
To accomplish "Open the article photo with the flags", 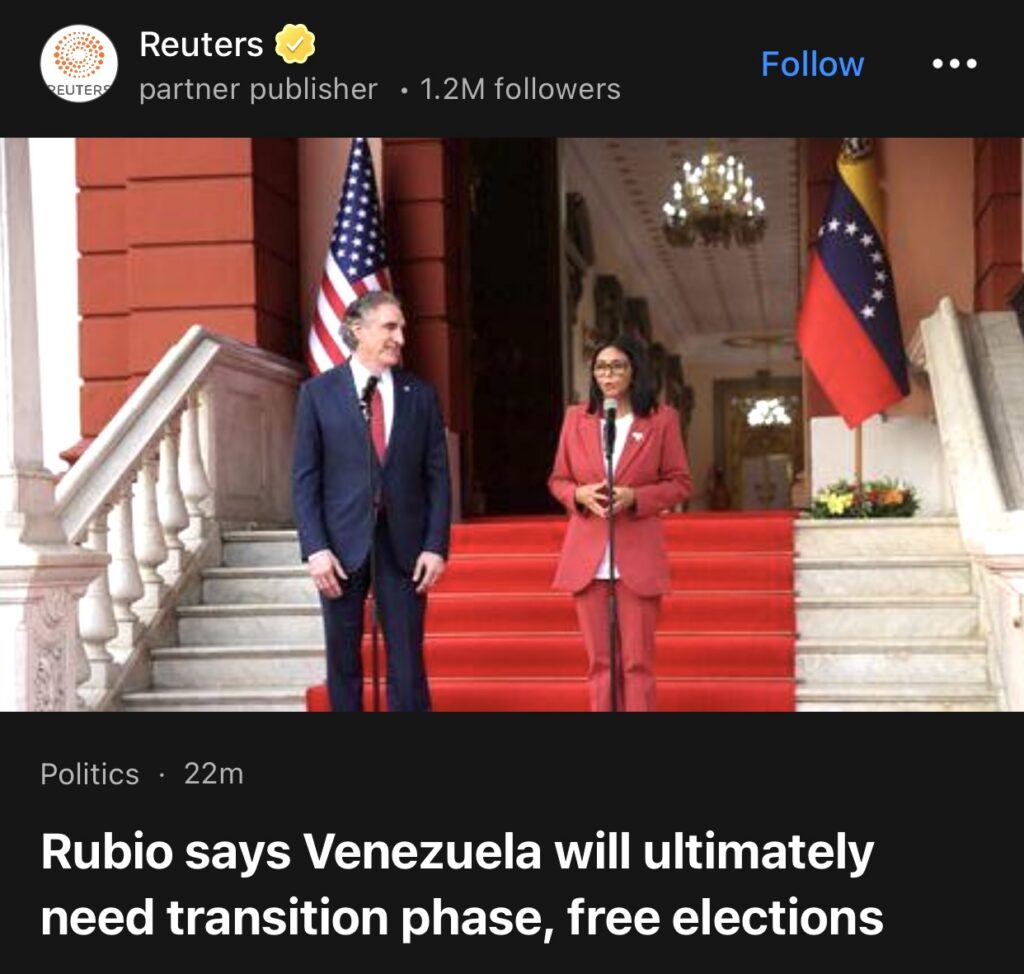I will coord(512,425).
